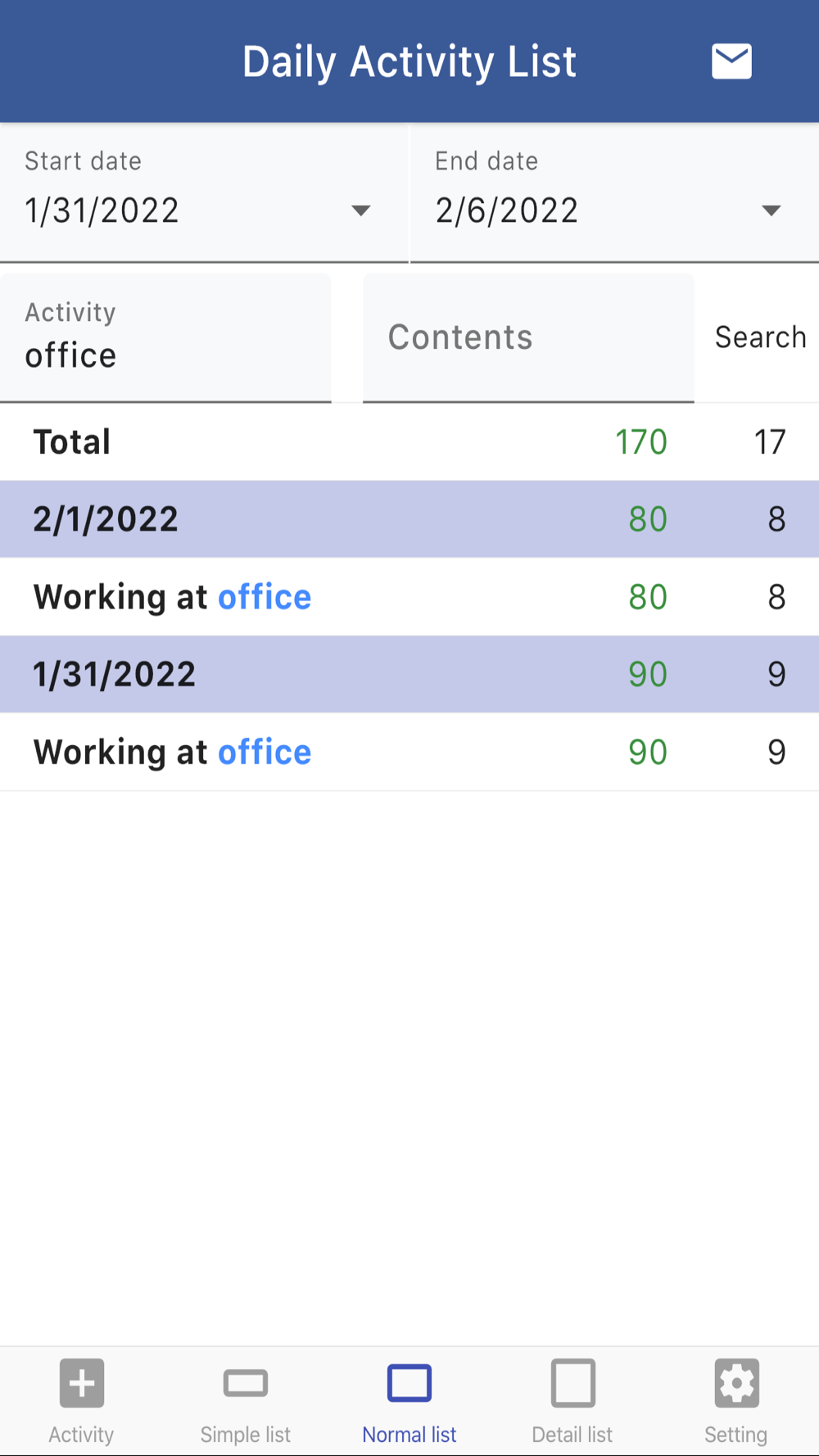Screen dimensions: 819x1456
Task: Focus the Contents input field
Action: (x=528, y=337)
